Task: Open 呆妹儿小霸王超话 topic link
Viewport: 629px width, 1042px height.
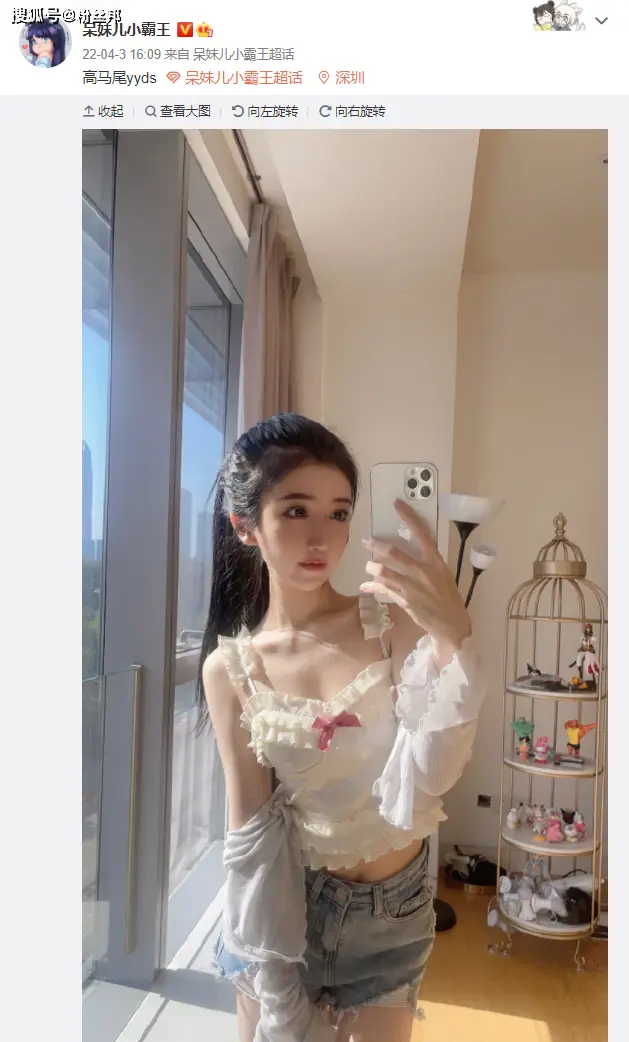Action: point(243,77)
